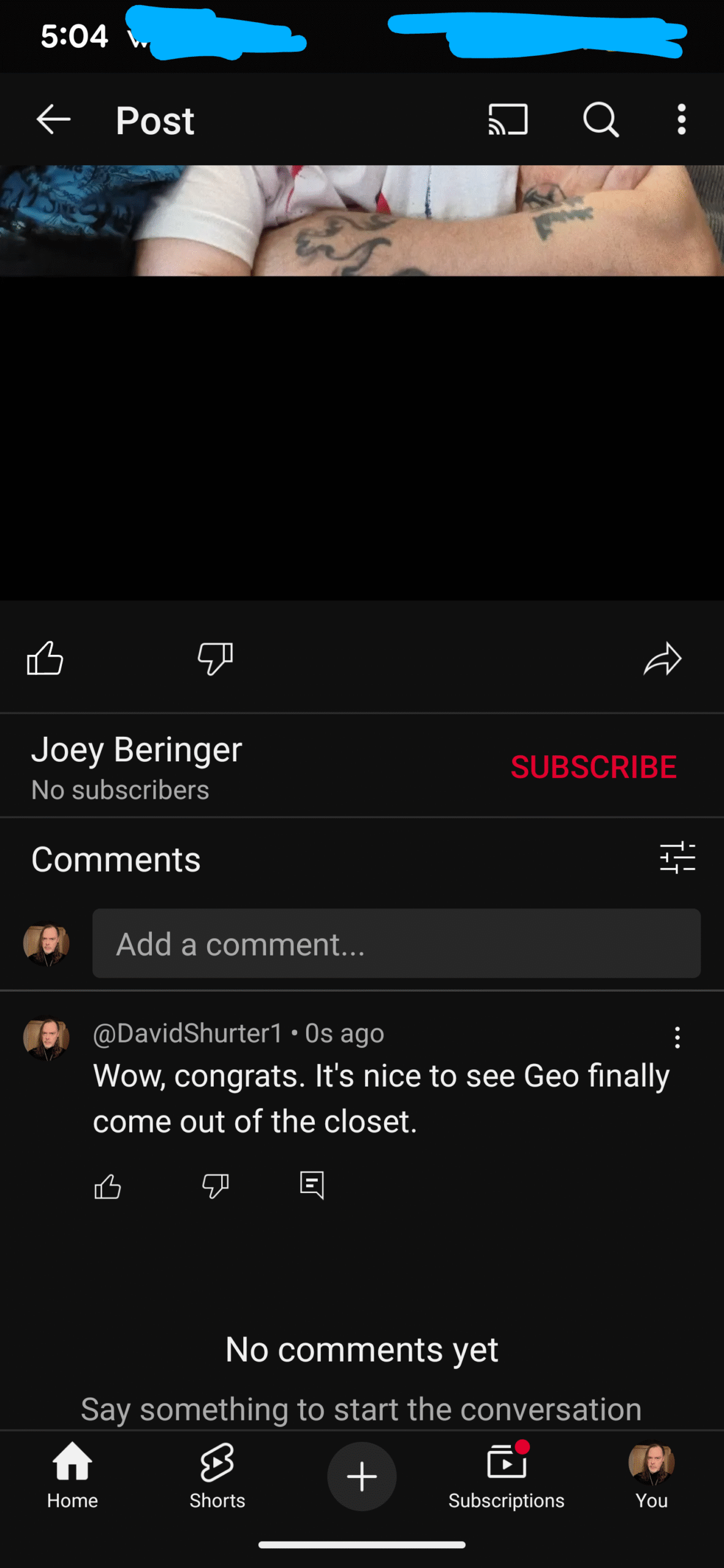This screenshot has height=1568, width=724.
Task: Subscribe to Joey Beringer
Action: tap(593, 767)
